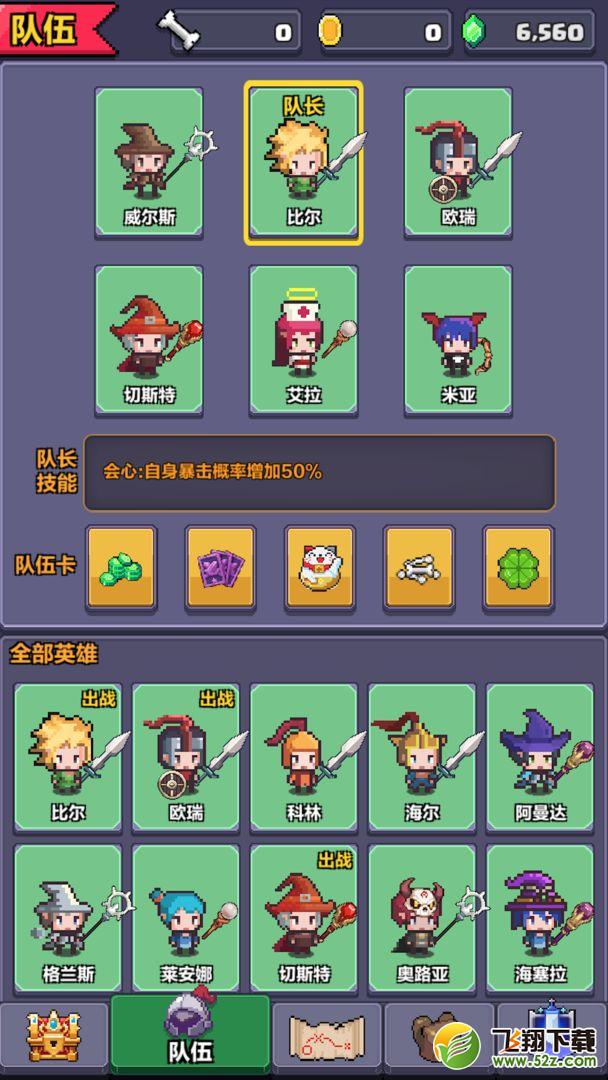Image resolution: width=608 pixels, height=1080 pixels.
Task: Open the treasure chest tab
Action: tap(54, 1037)
